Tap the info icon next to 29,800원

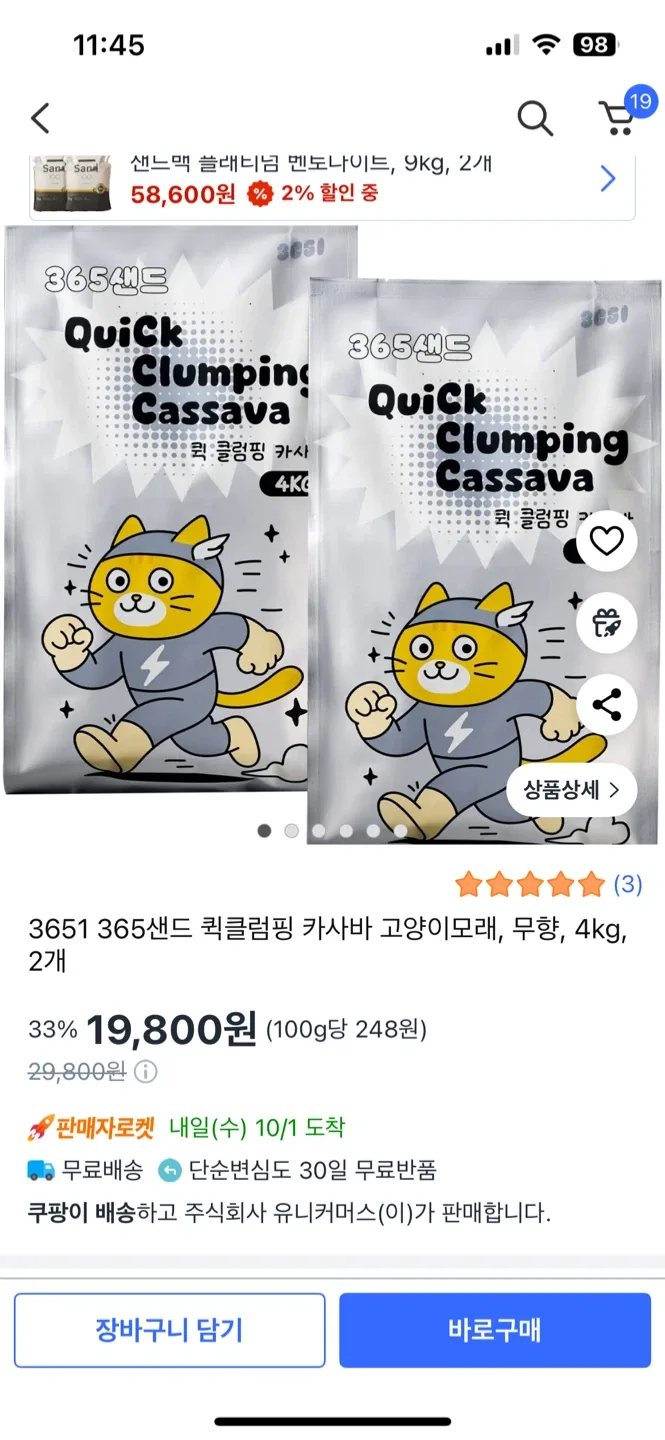click(x=146, y=1072)
